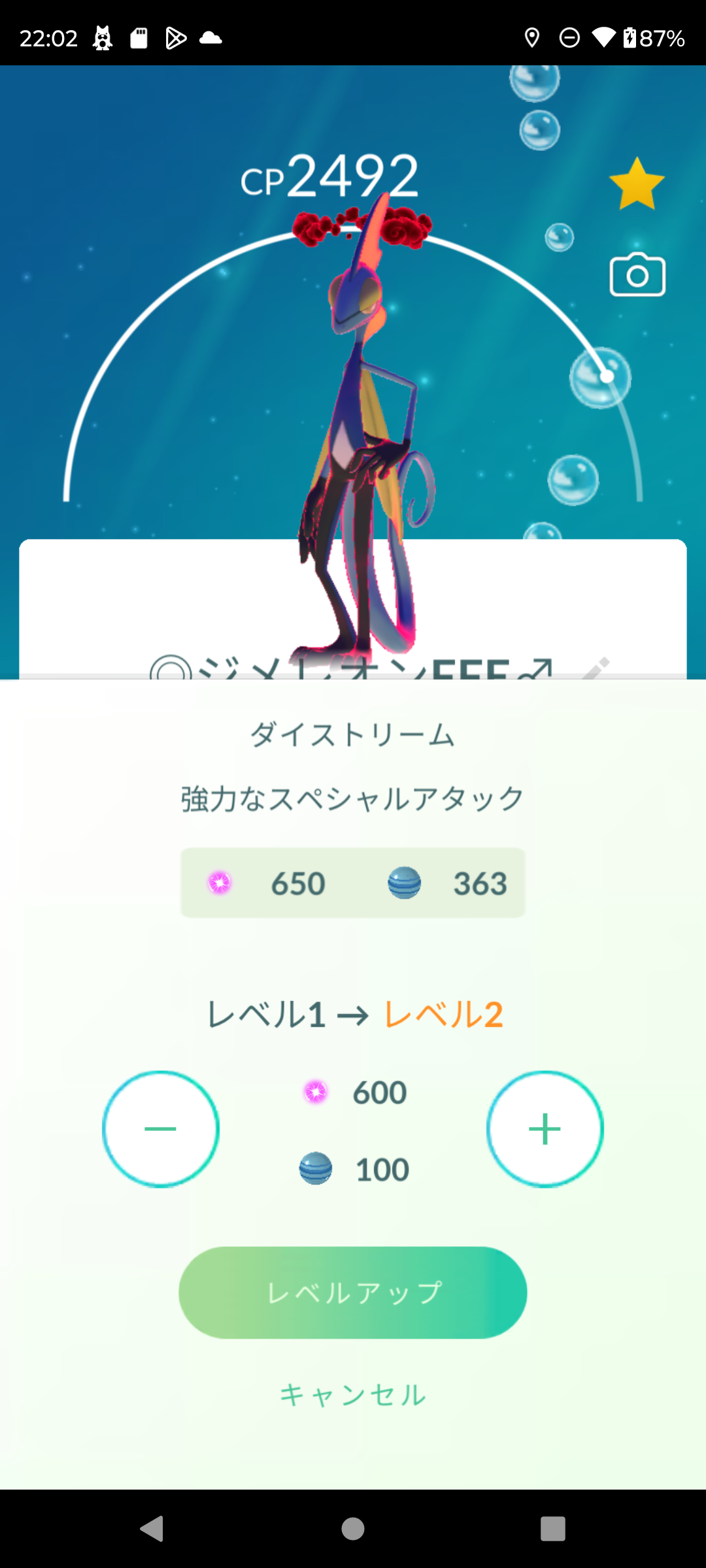Confirm with the レベルアップ button
Screen dimensions: 706x1568
pos(353,1292)
